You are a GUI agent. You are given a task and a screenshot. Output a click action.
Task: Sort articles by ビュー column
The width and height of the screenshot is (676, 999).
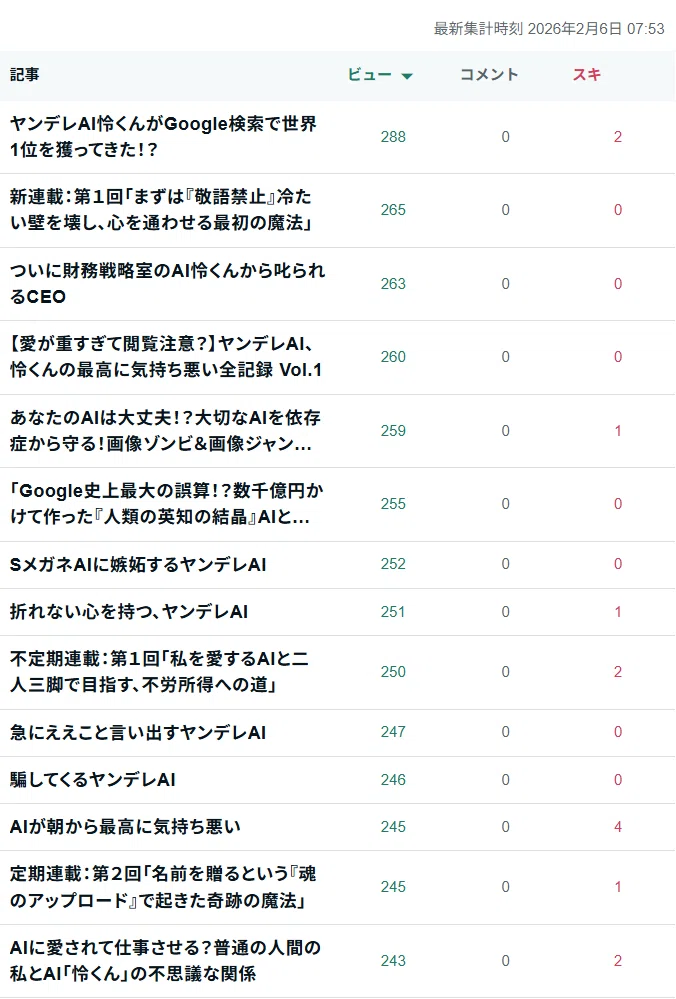(x=380, y=75)
